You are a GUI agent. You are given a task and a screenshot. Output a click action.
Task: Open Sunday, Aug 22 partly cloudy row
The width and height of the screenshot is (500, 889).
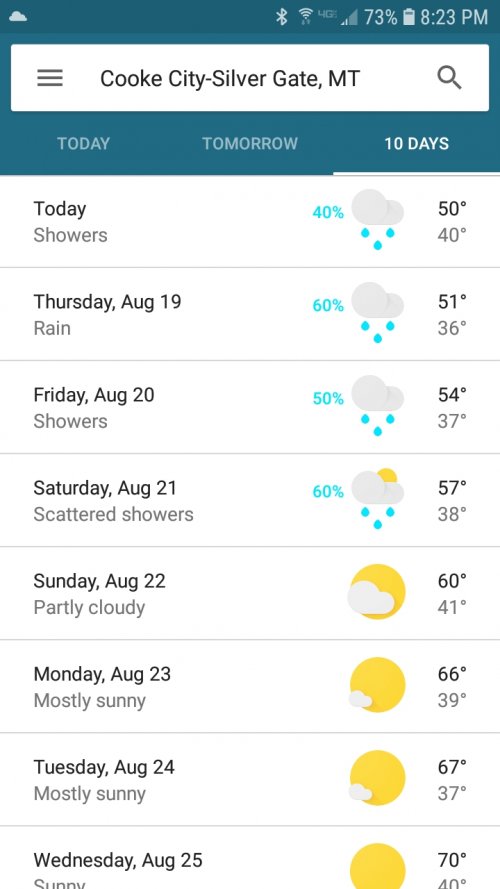coord(250,593)
